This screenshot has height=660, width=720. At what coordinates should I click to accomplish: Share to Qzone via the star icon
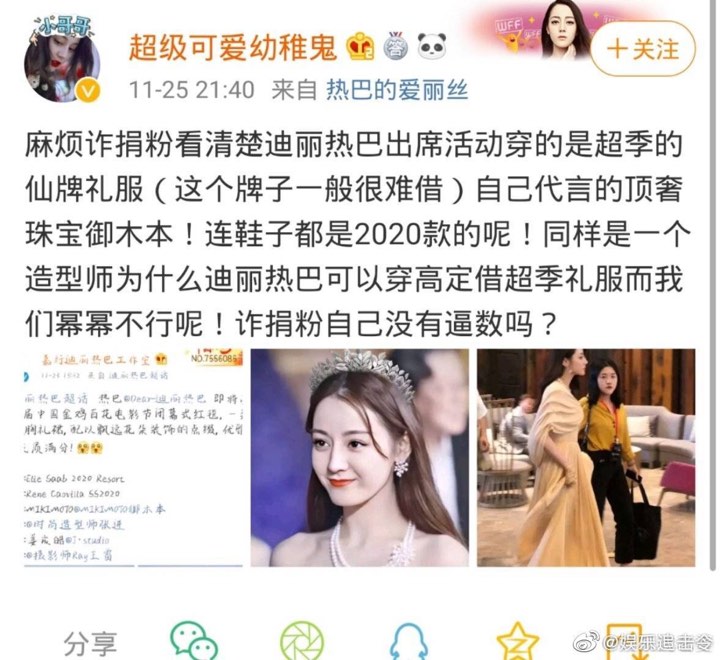[x=518, y=638]
